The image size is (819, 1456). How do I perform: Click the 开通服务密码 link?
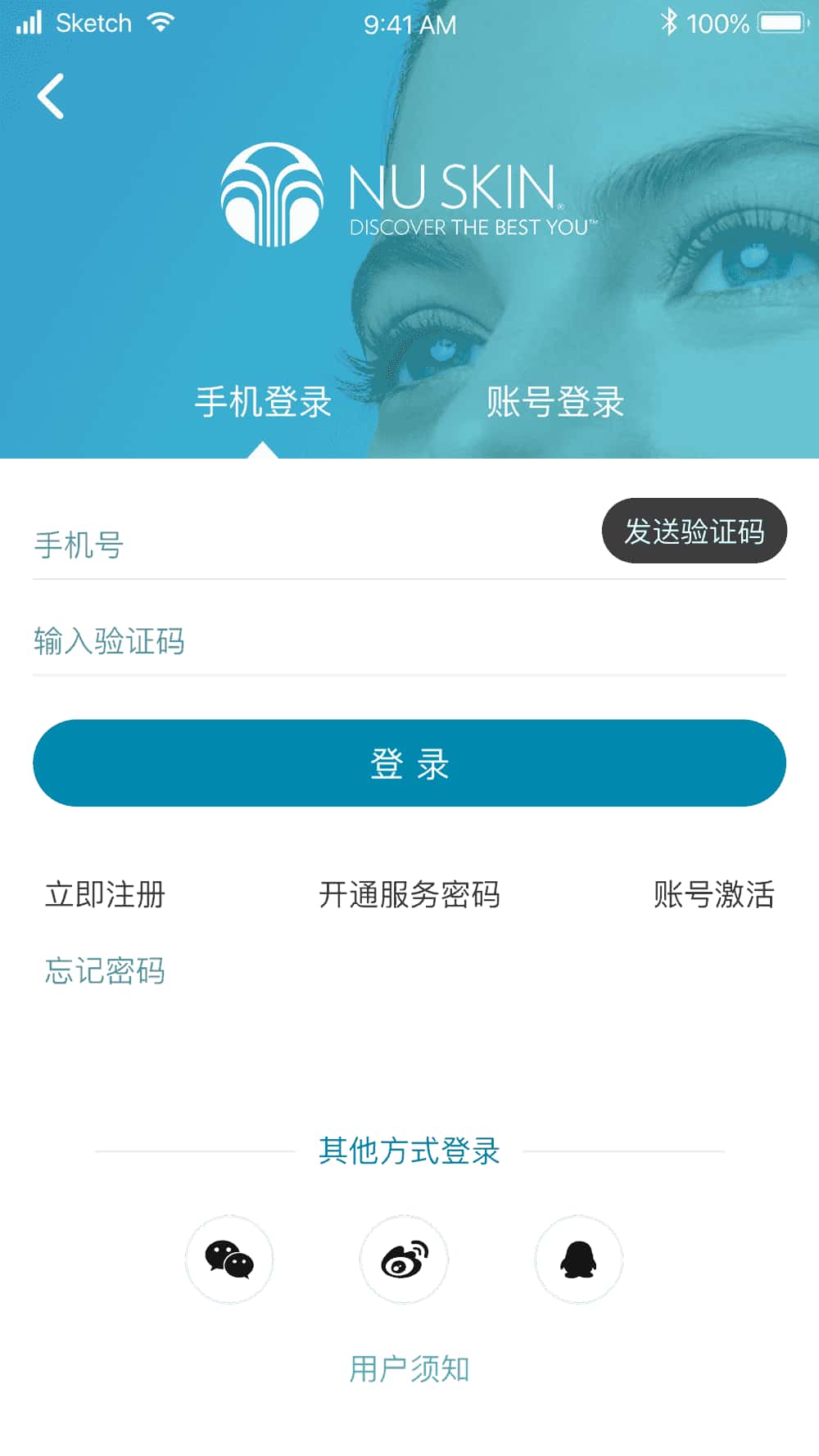pos(411,896)
